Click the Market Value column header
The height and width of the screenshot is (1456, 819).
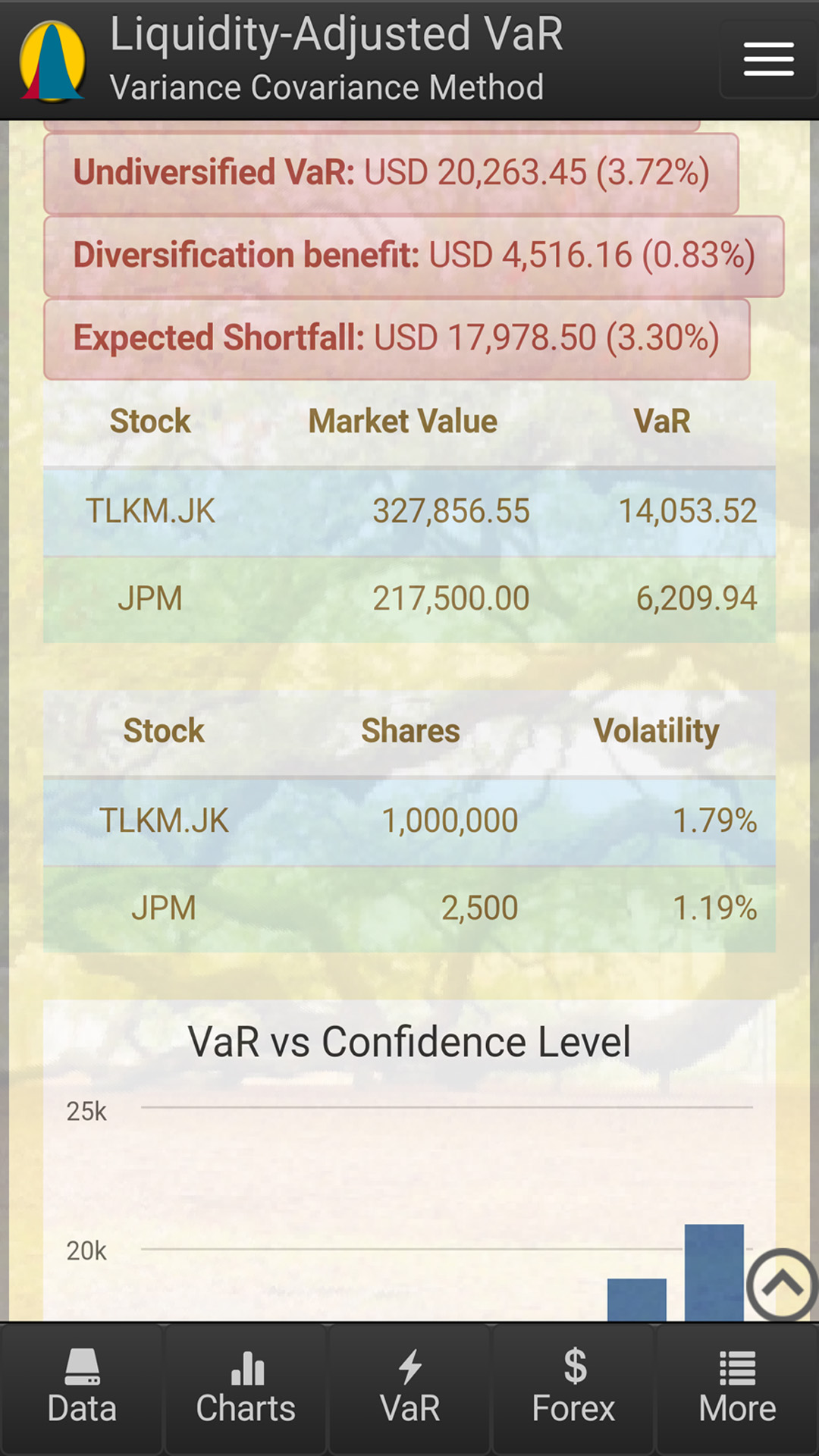coord(403,421)
